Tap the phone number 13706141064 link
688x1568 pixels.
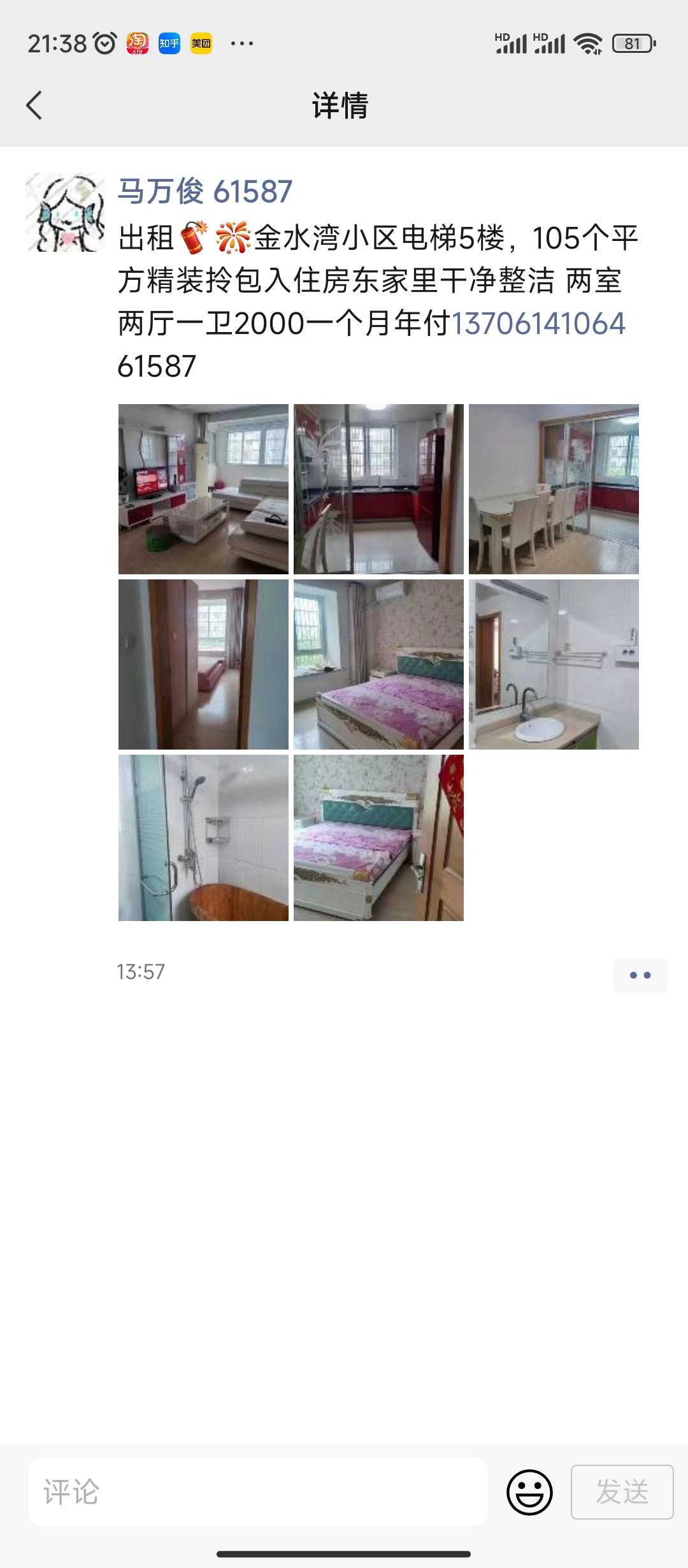pyautogui.click(x=538, y=323)
